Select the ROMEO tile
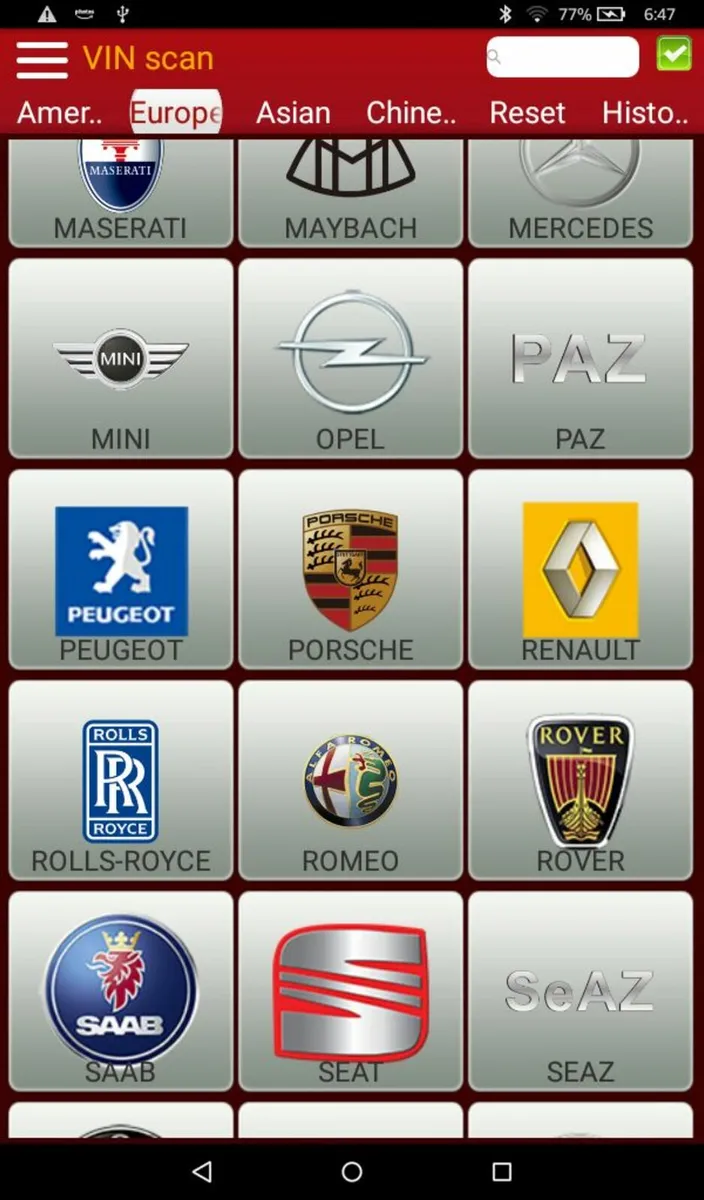 (x=351, y=781)
